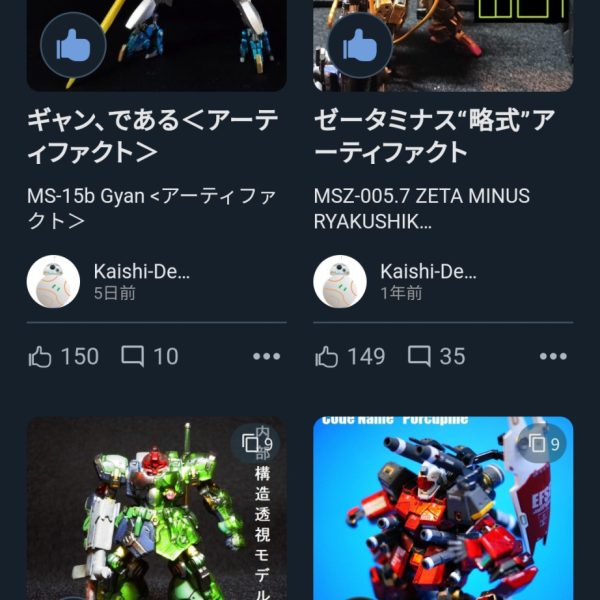Tap the 149 likes thumbs-up icon

pyautogui.click(x=327, y=357)
